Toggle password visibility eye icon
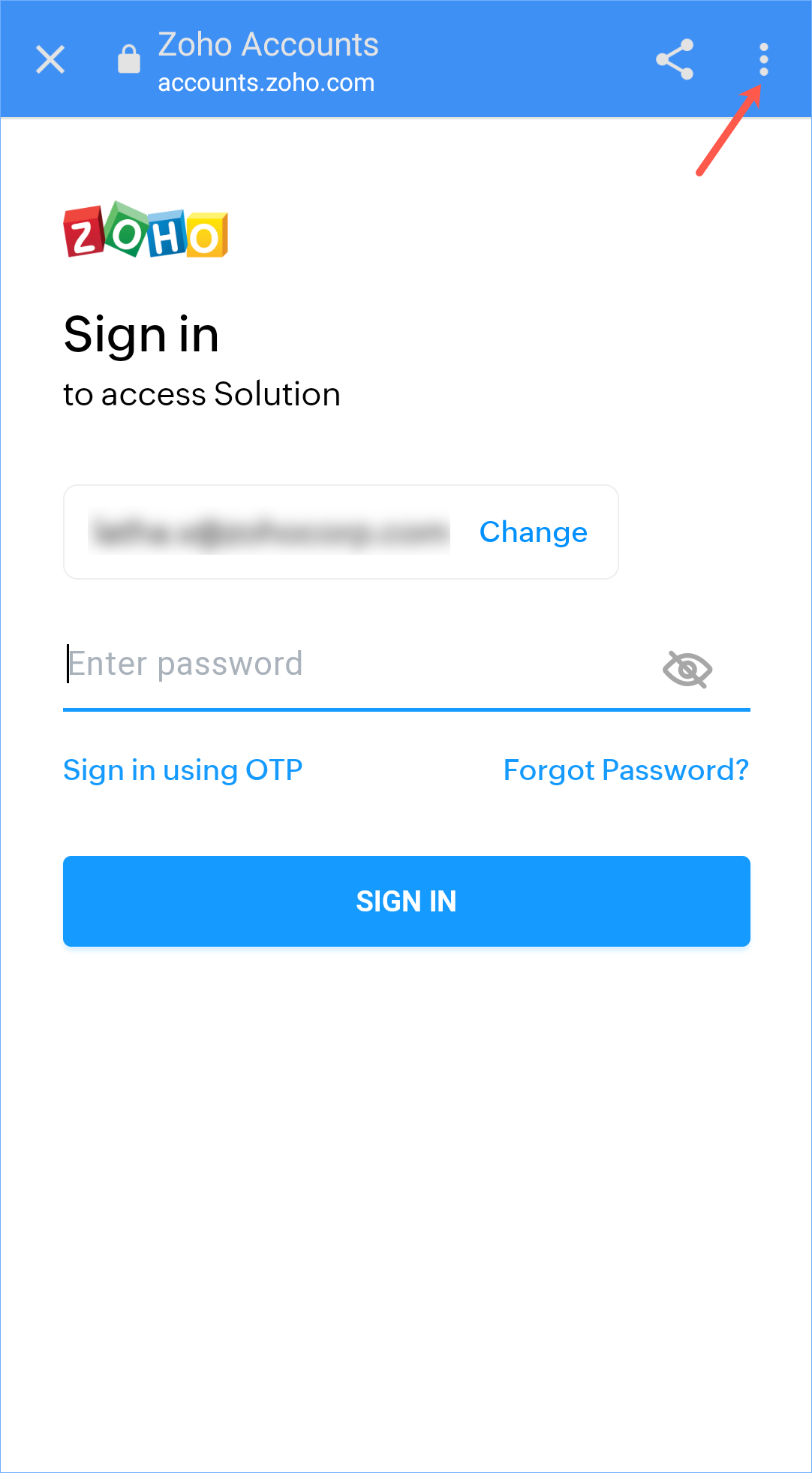812x1473 pixels. pos(687,669)
